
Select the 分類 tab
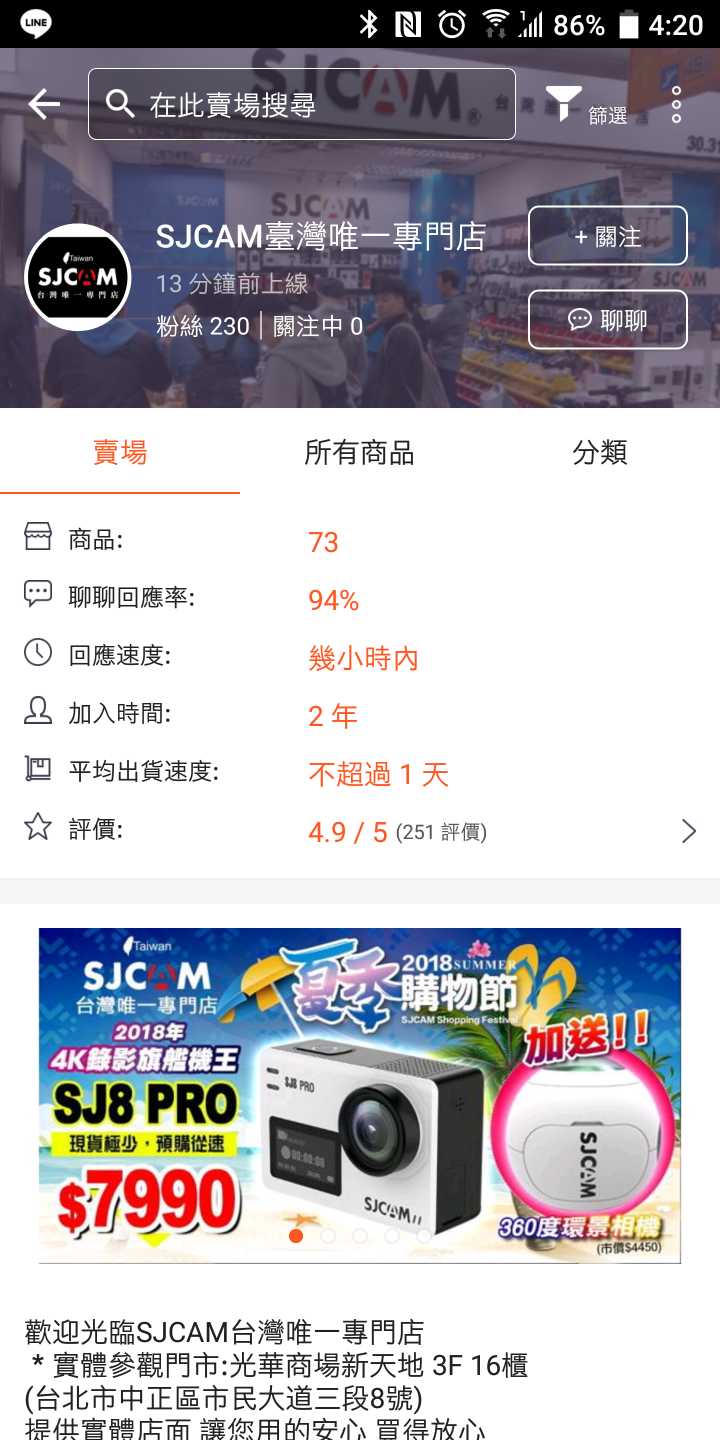coord(599,453)
